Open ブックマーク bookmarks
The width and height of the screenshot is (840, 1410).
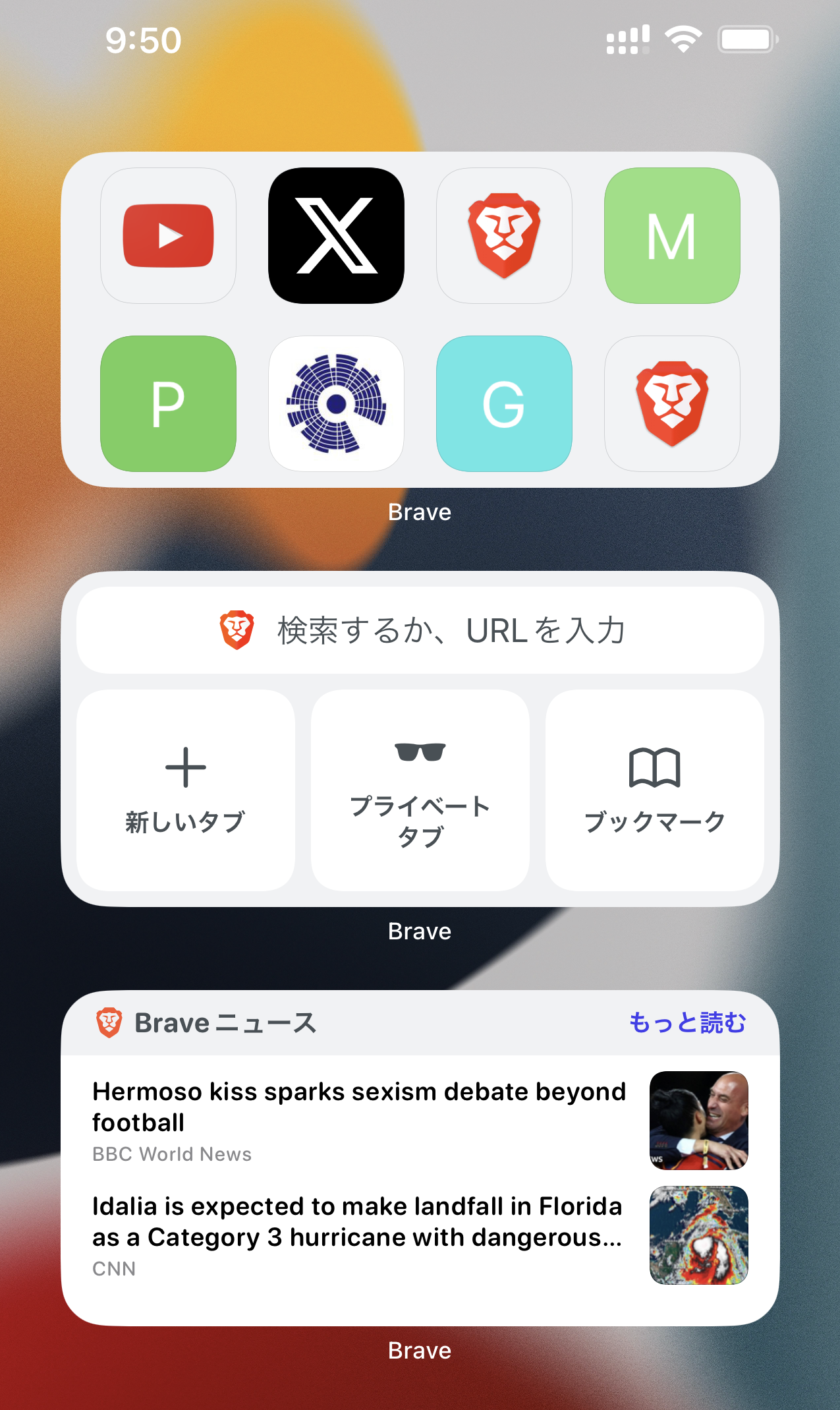(x=654, y=790)
